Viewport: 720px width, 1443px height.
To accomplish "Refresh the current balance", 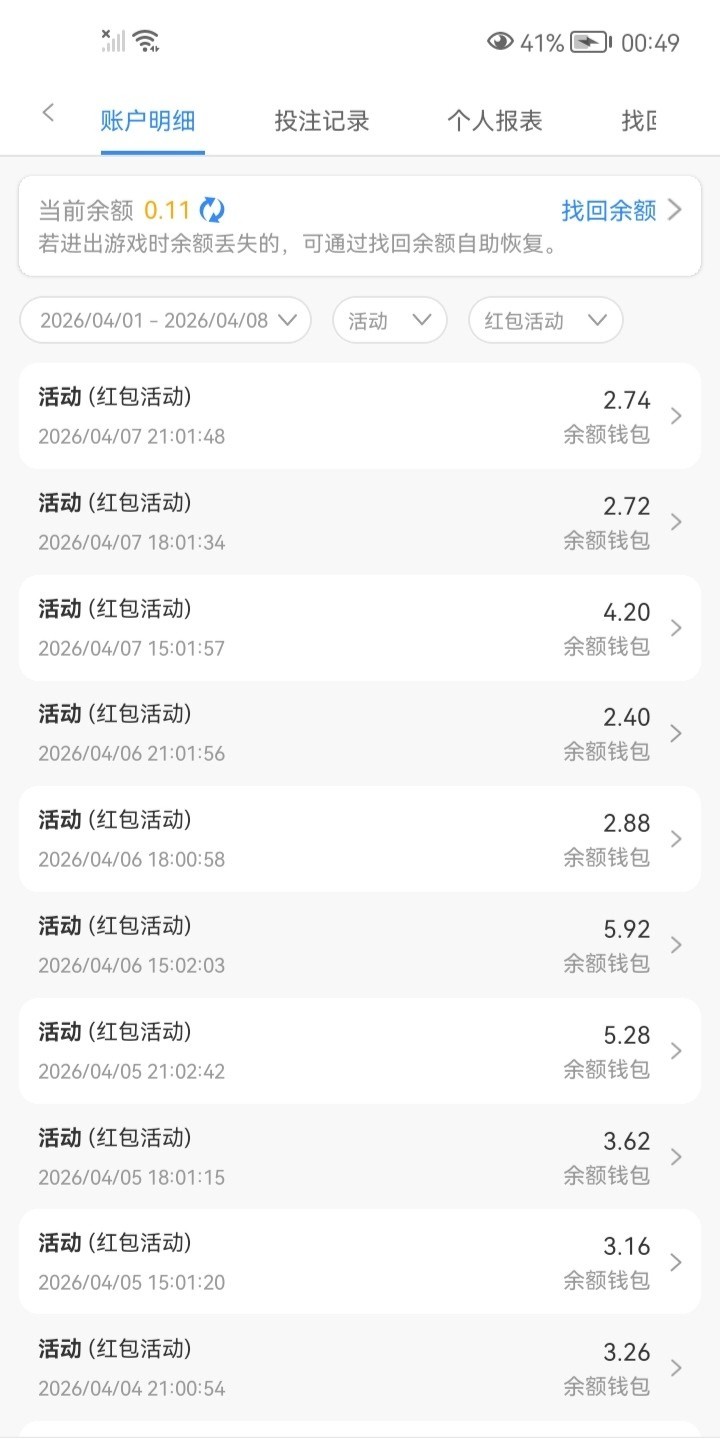I will 212,210.
